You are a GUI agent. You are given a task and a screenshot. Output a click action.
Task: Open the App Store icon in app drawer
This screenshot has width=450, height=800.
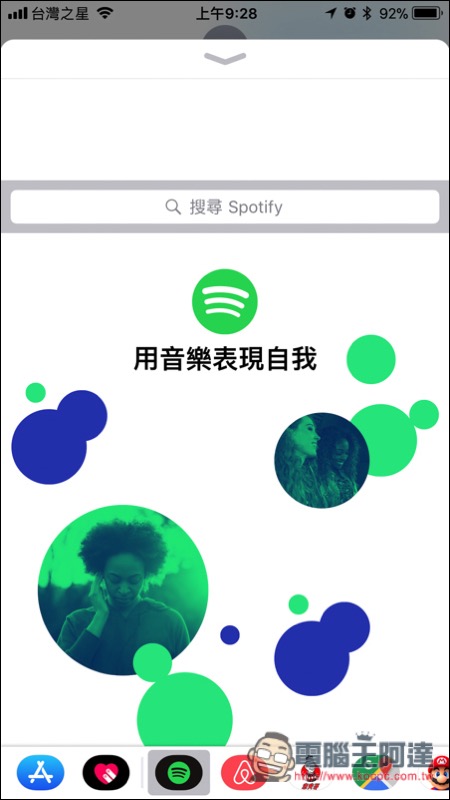click(x=41, y=772)
